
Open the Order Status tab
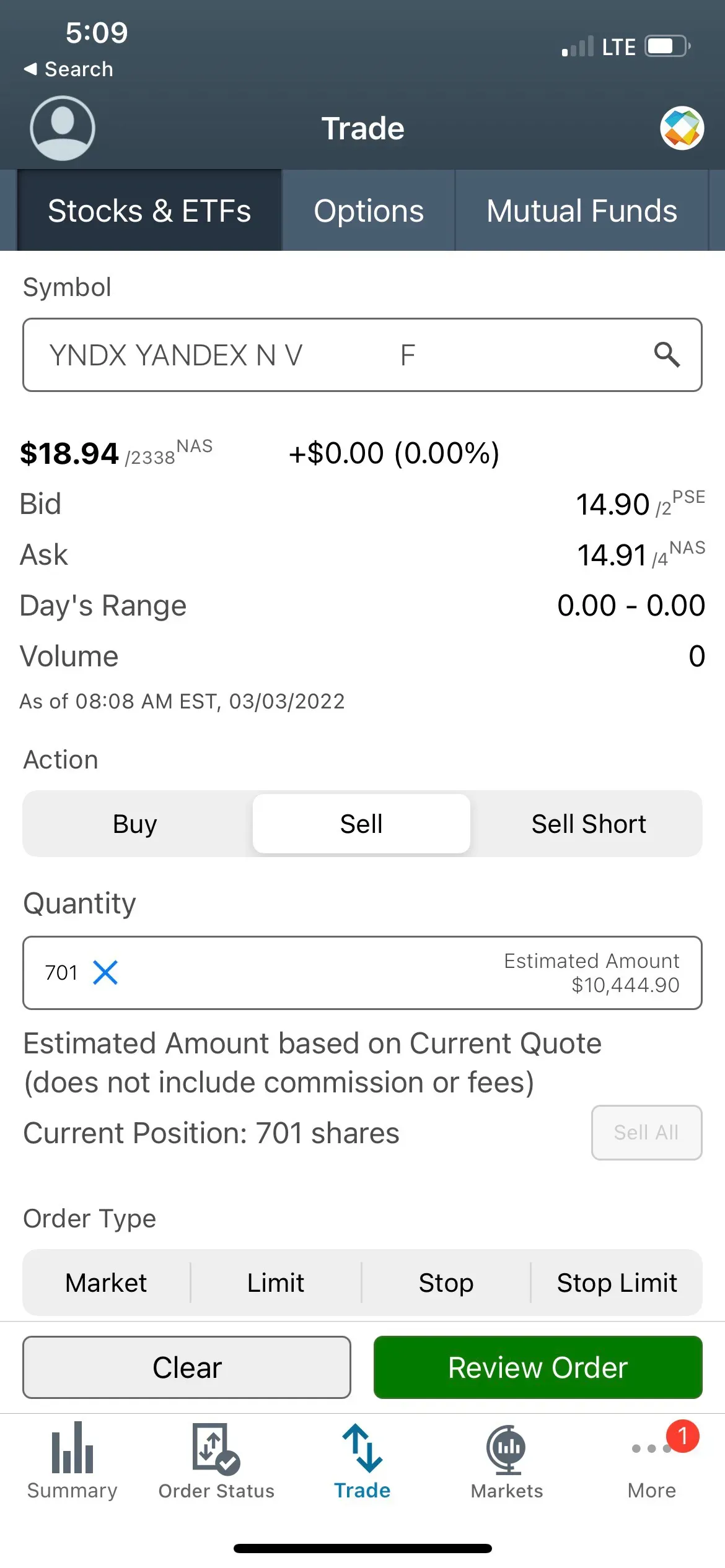tap(216, 1461)
